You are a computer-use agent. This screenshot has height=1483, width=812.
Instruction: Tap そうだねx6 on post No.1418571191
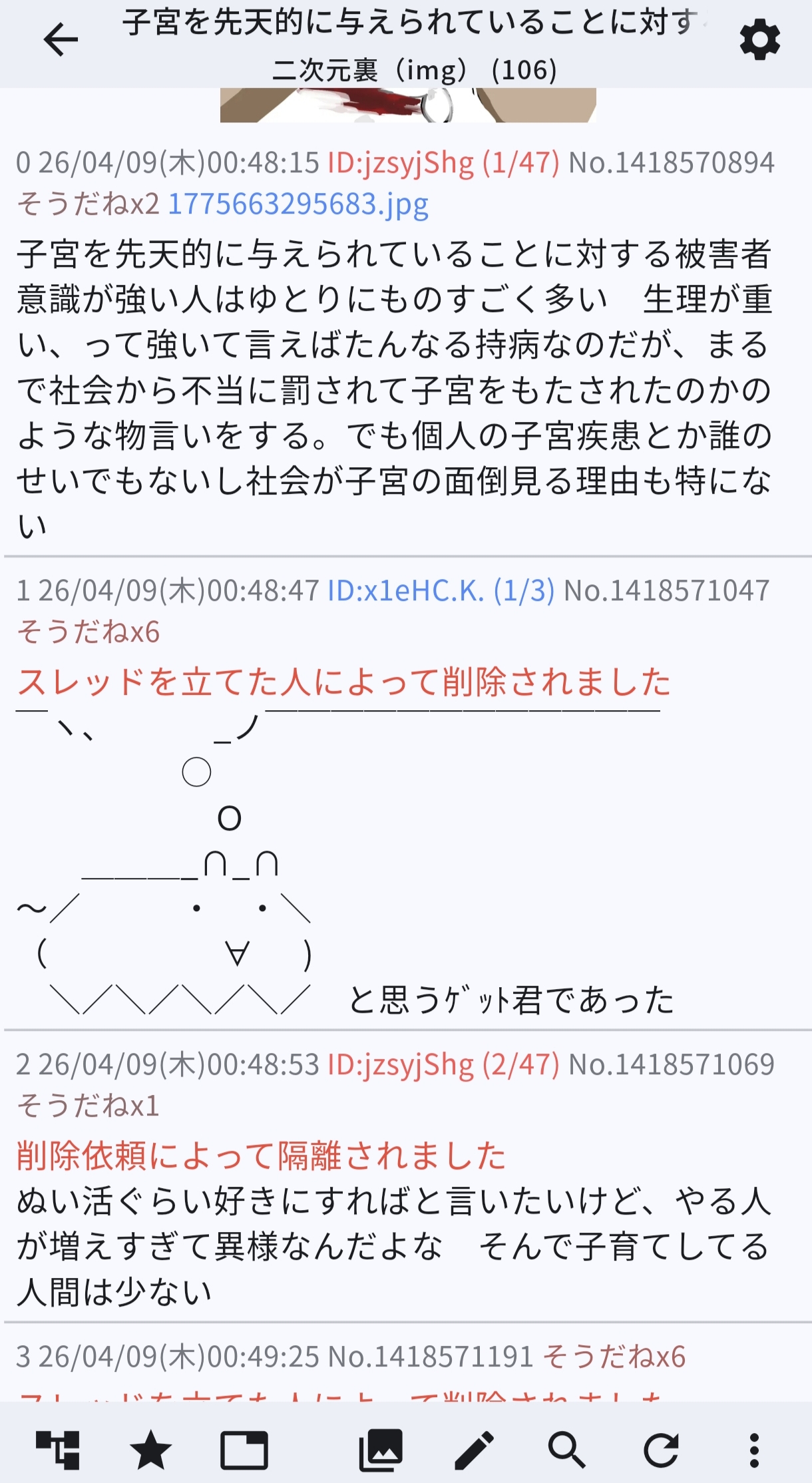coord(614,1357)
